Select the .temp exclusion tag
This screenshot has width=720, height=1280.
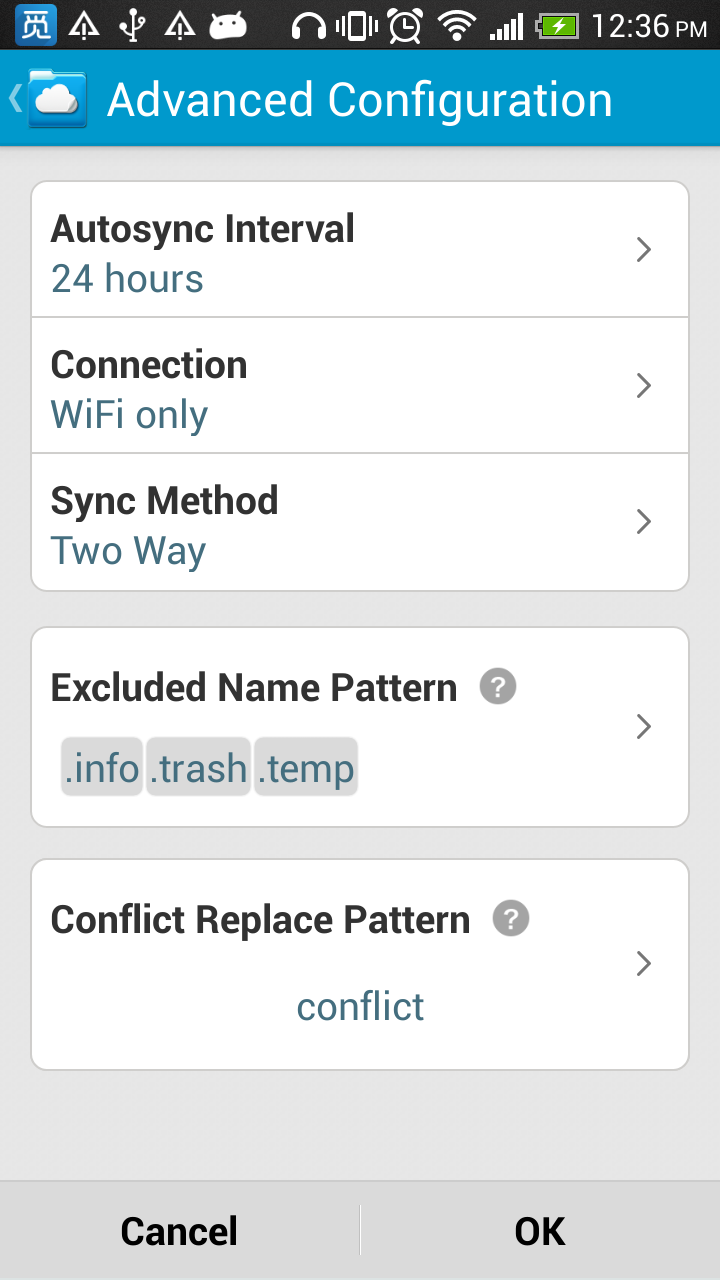coord(306,767)
